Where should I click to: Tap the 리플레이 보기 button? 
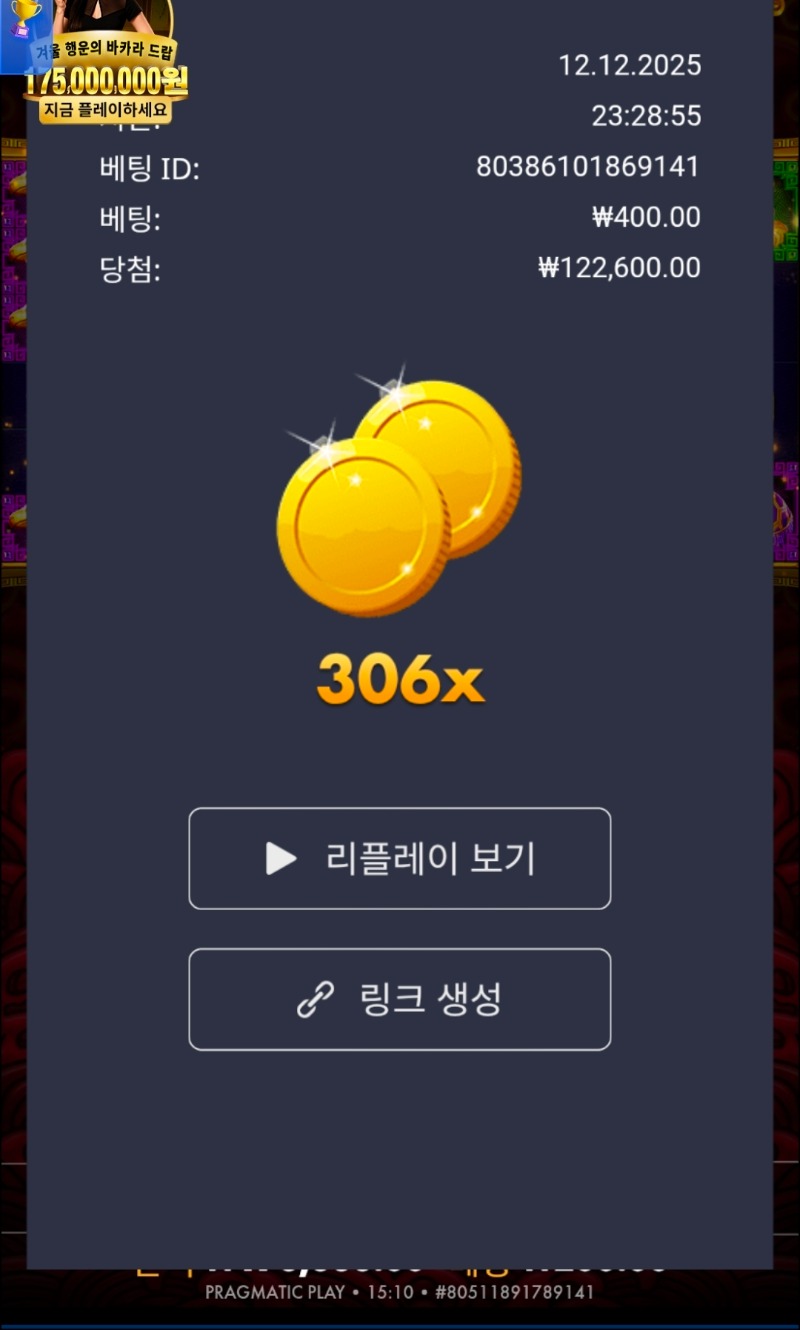point(400,858)
